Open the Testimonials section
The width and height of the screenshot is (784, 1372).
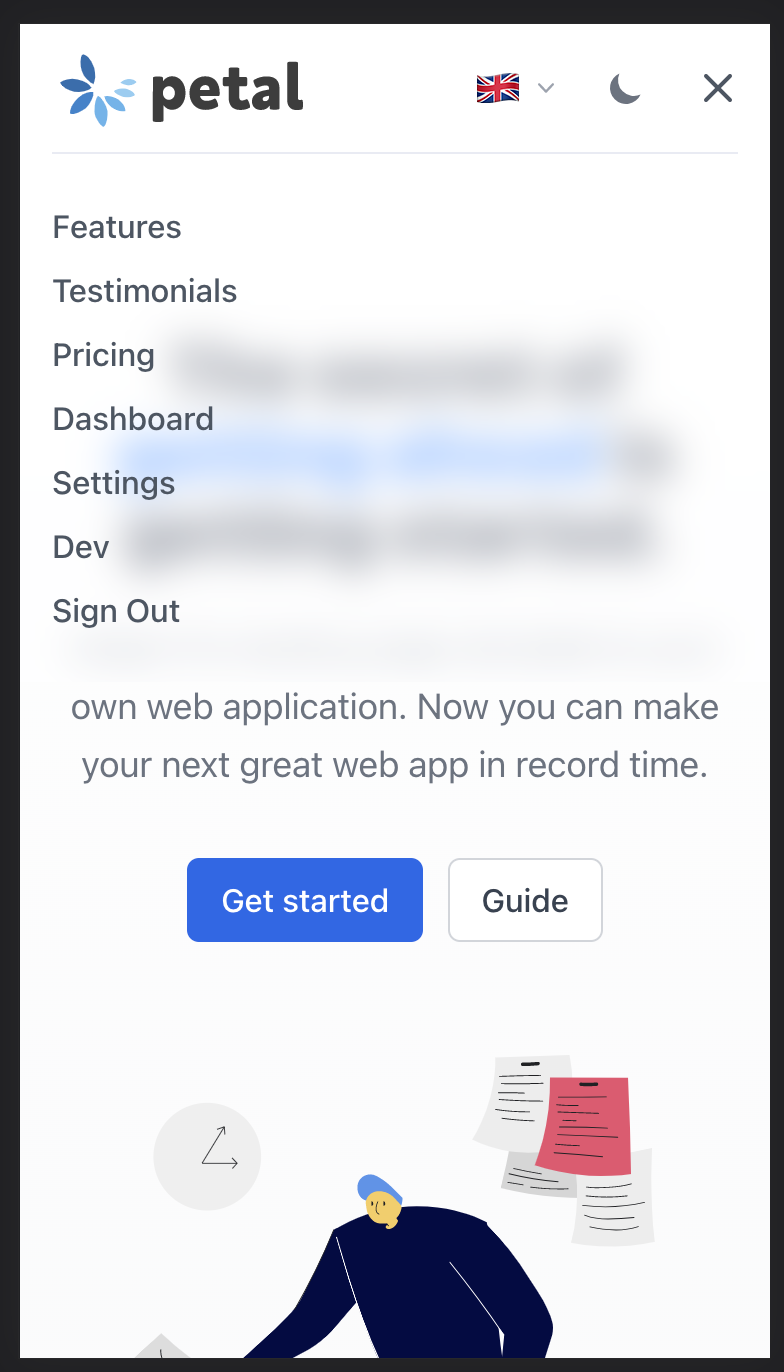(x=144, y=291)
